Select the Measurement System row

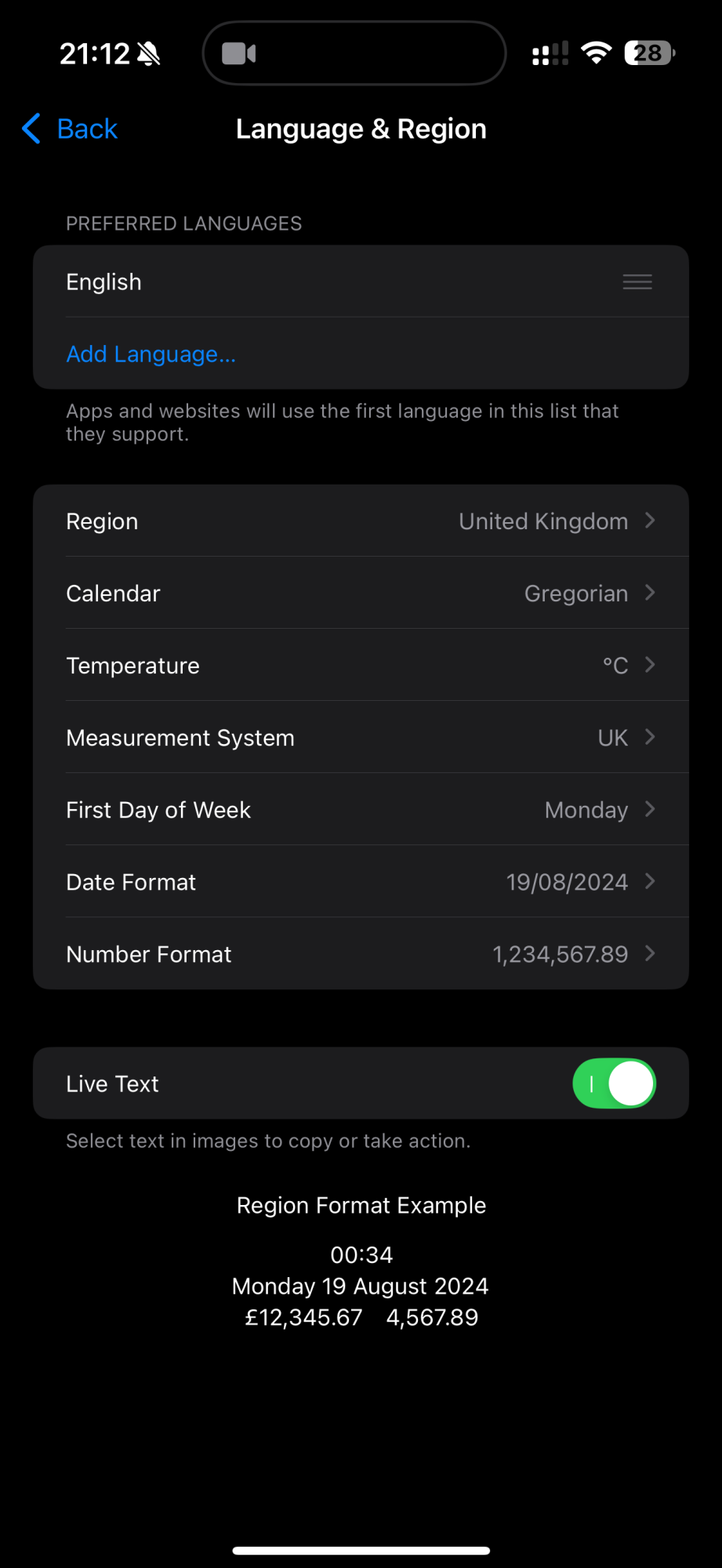[361, 738]
